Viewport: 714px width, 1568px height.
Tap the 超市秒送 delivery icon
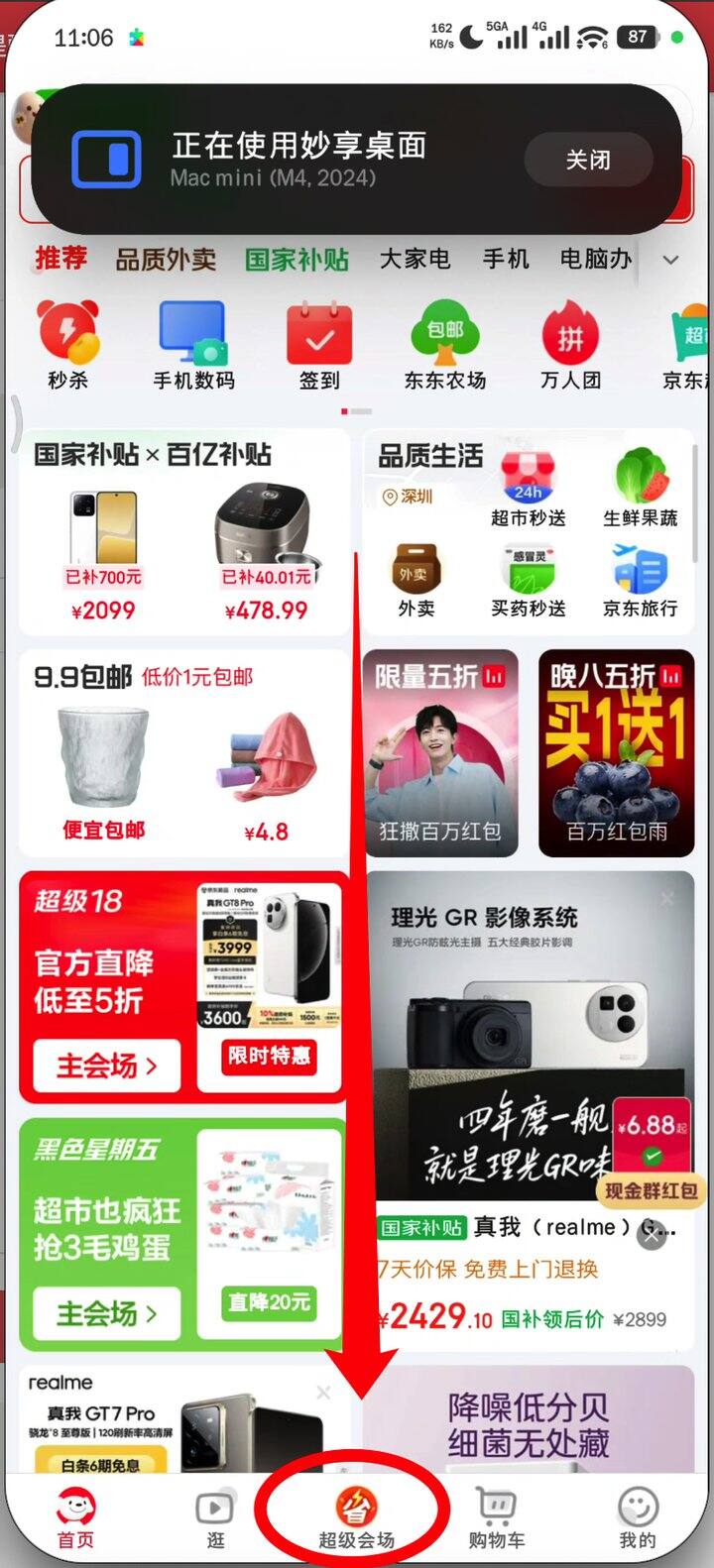point(529,481)
